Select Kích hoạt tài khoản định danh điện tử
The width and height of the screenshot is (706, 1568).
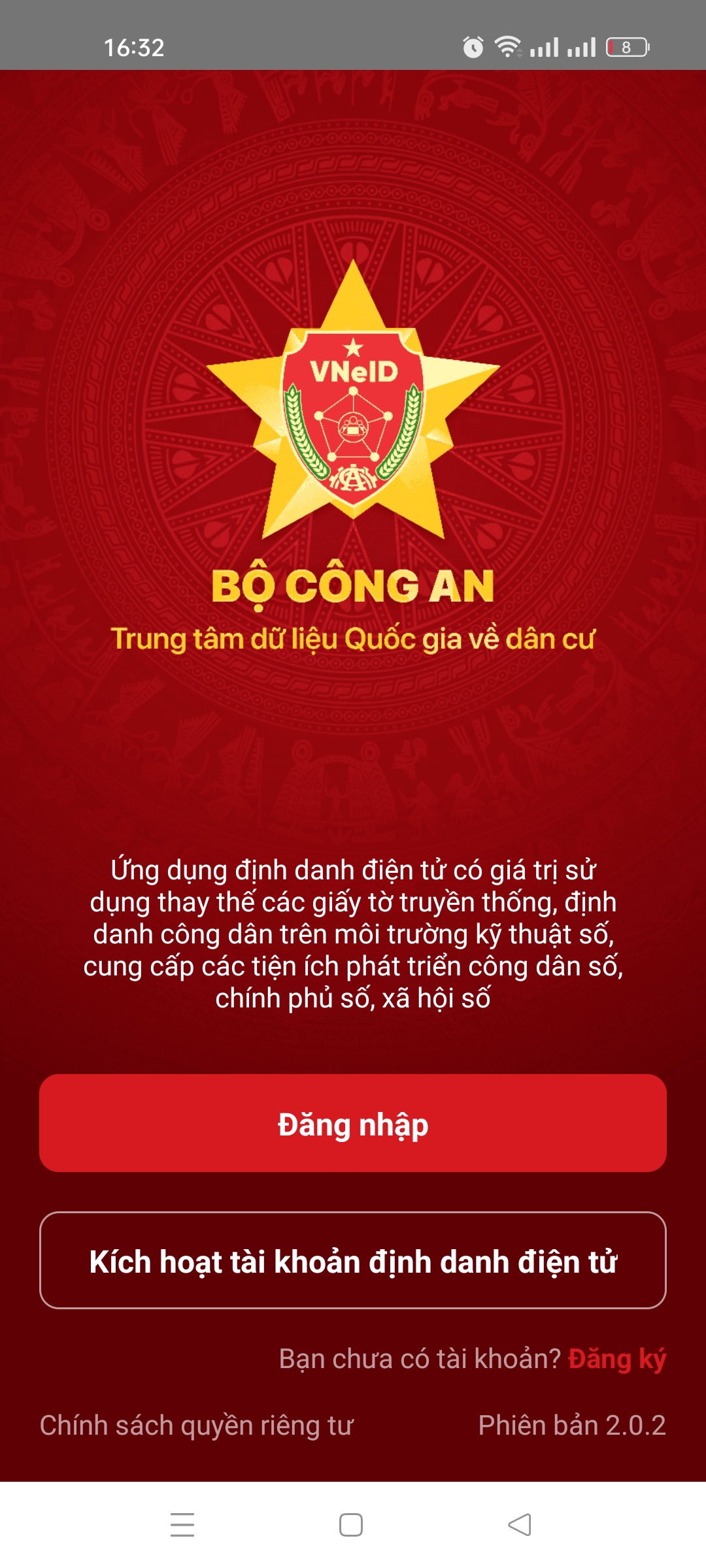353,1261
